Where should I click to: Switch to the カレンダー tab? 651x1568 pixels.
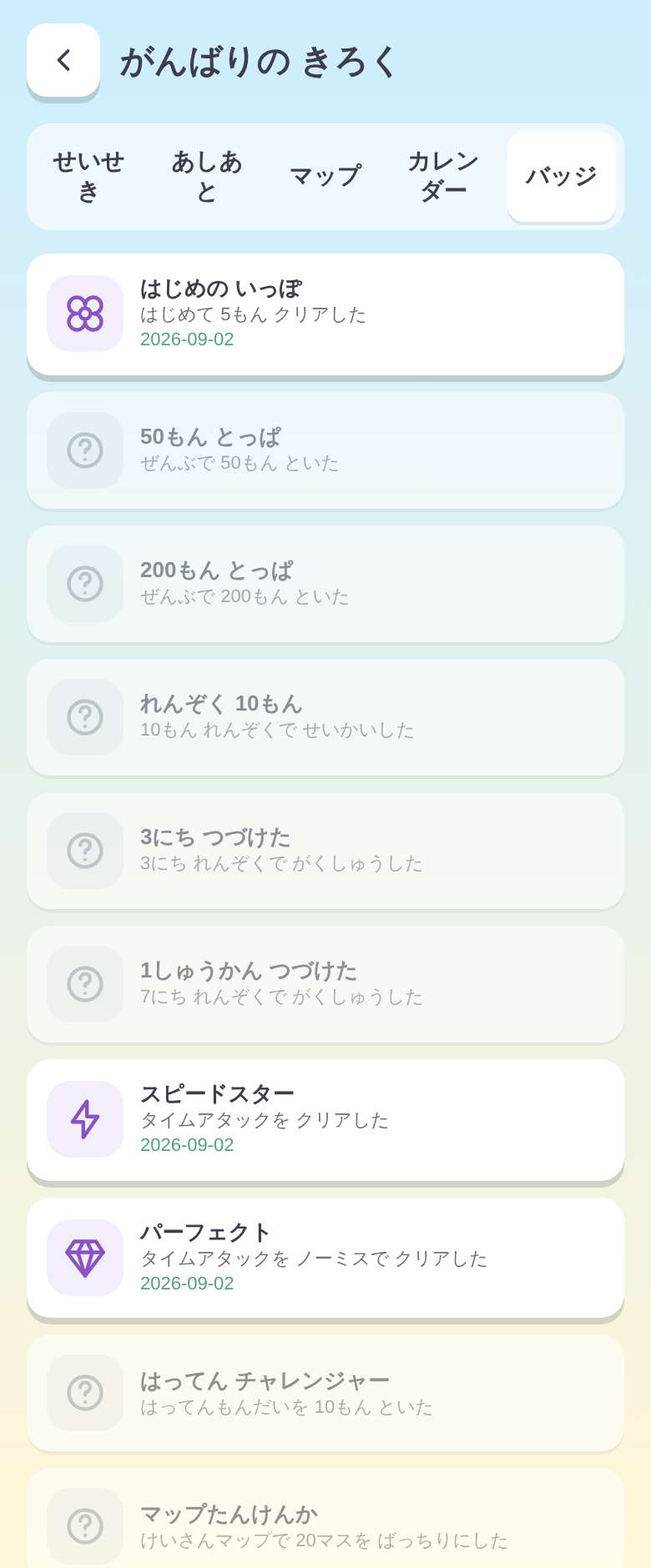point(443,177)
